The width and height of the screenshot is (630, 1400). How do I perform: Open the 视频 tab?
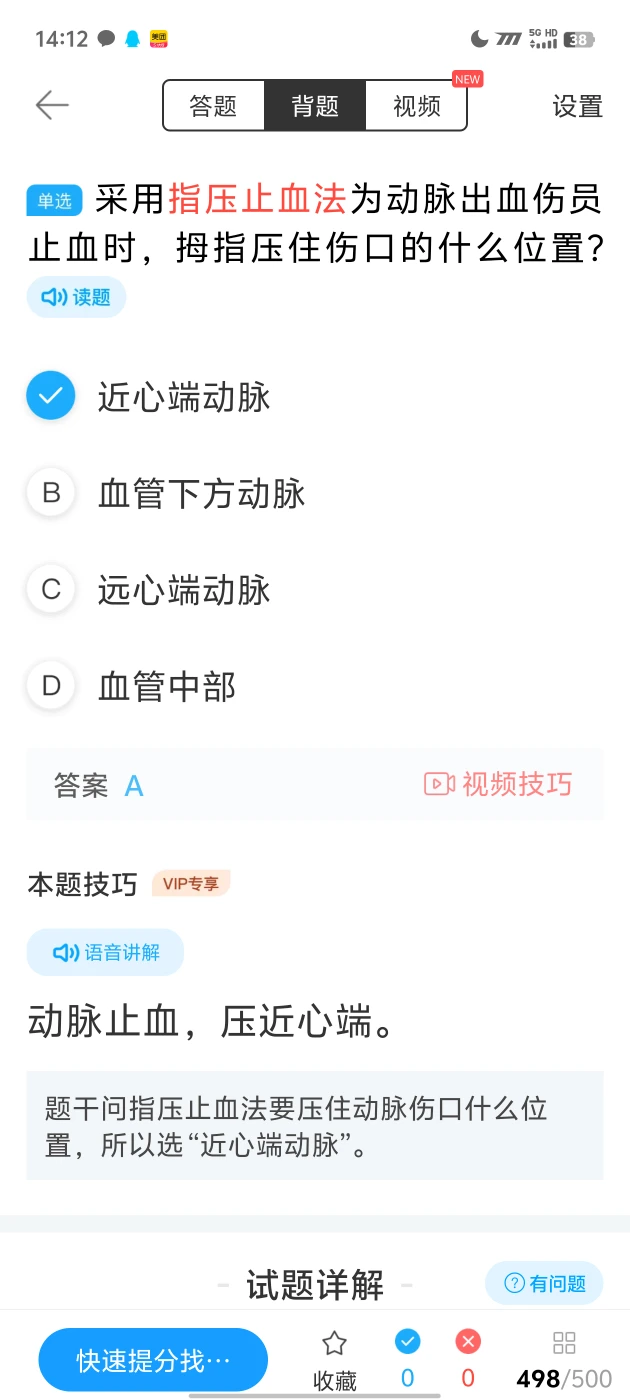[417, 106]
